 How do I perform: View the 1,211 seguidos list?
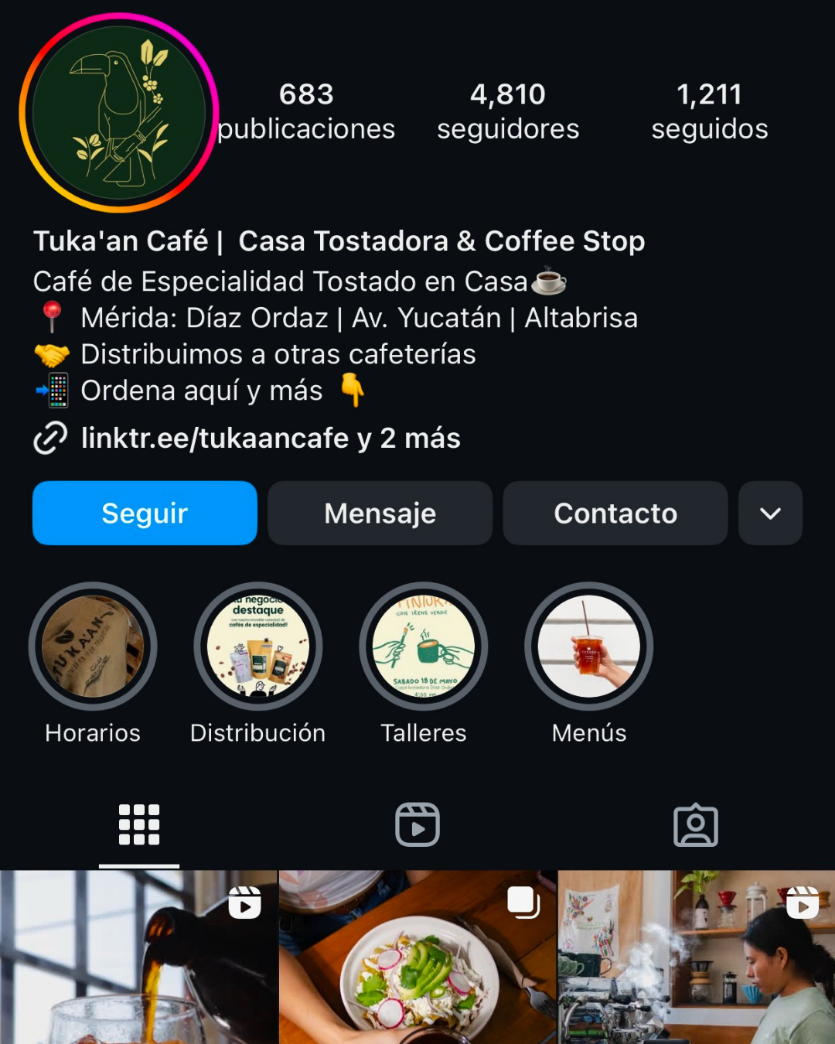(709, 111)
